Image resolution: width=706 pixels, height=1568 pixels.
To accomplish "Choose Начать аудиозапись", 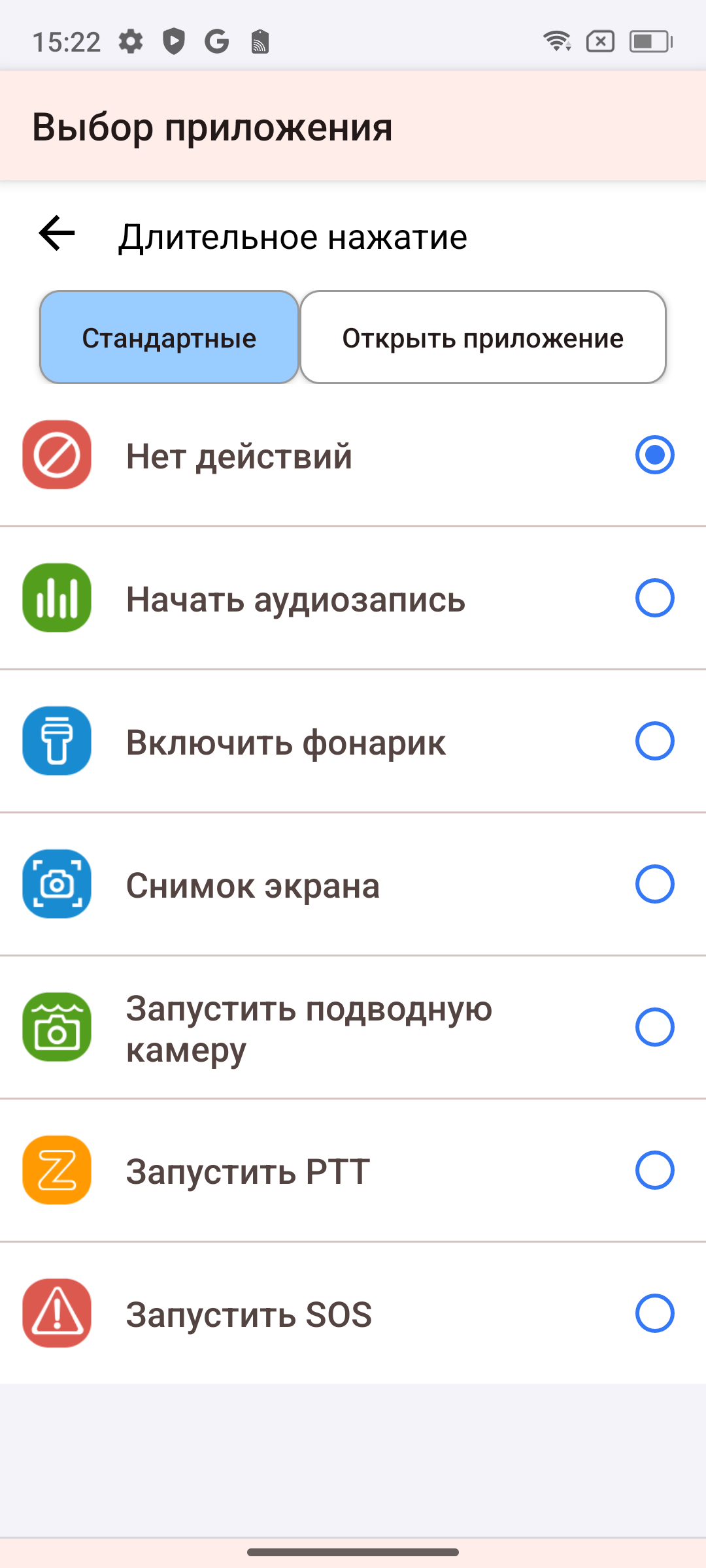I will click(353, 598).
